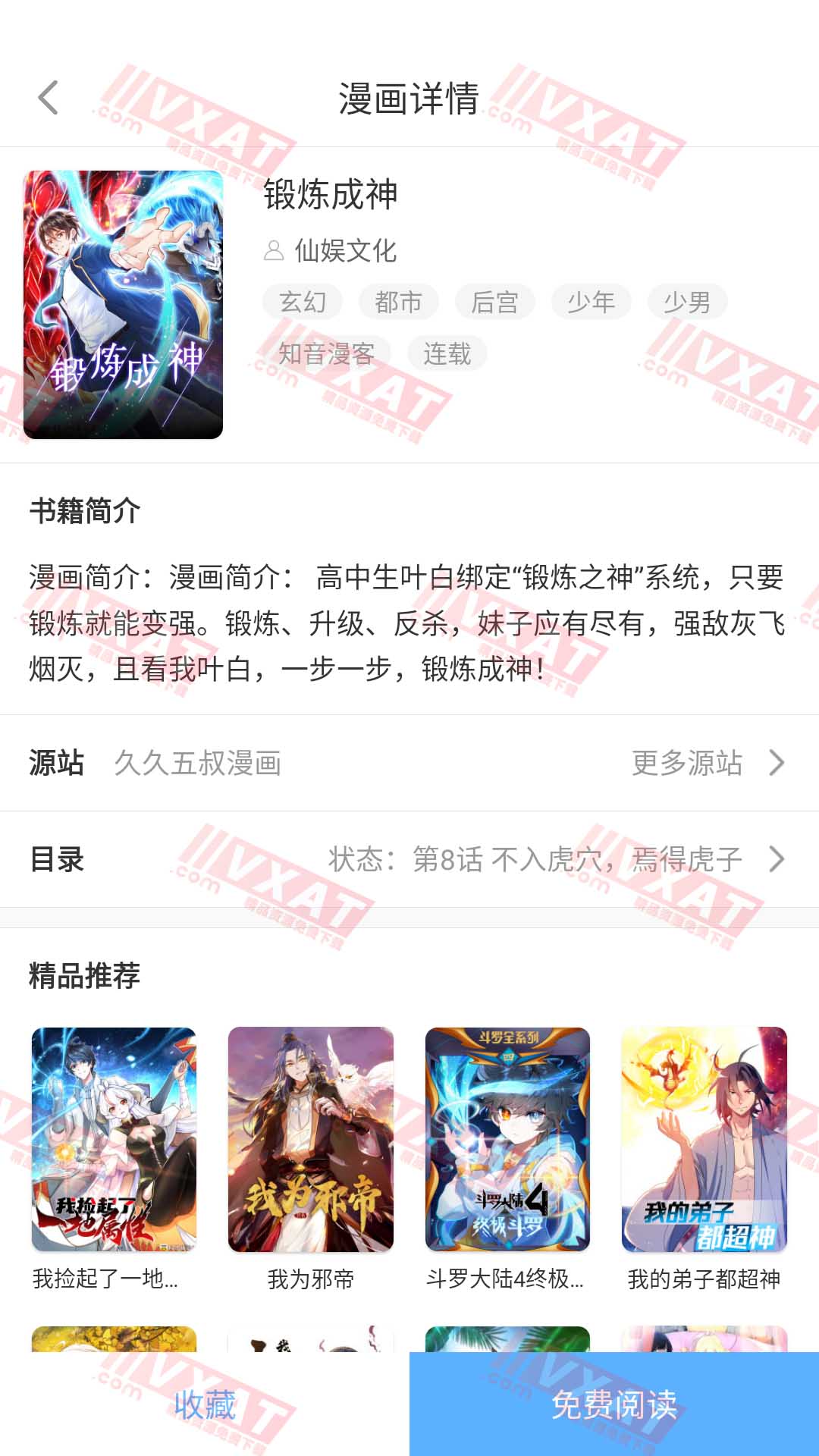
Task: Open the 目录 chapter list
Action: (409, 859)
